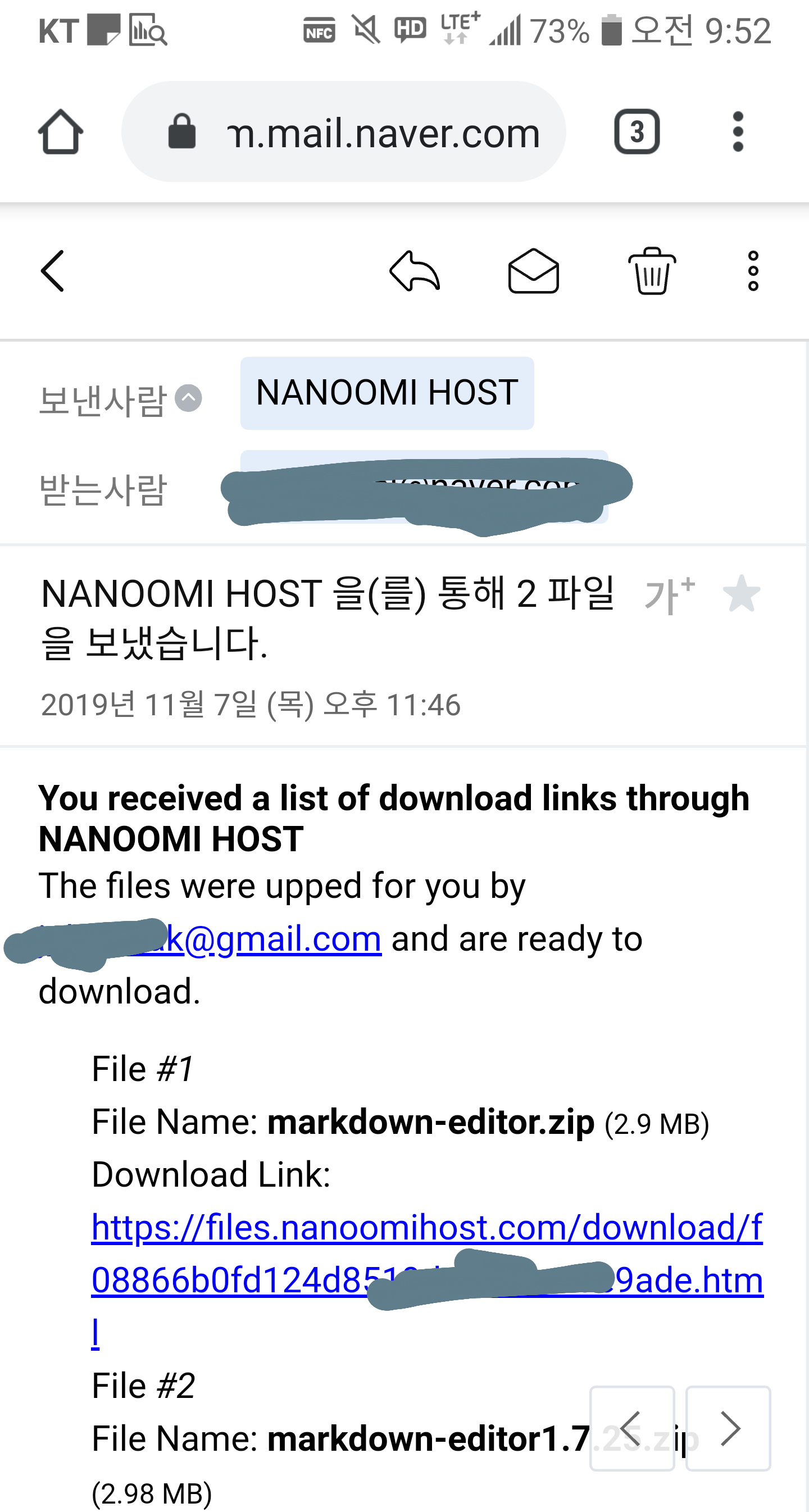Open the browser tab switcher
Viewport: 809px width, 1512px height.
pyautogui.click(x=637, y=132)
